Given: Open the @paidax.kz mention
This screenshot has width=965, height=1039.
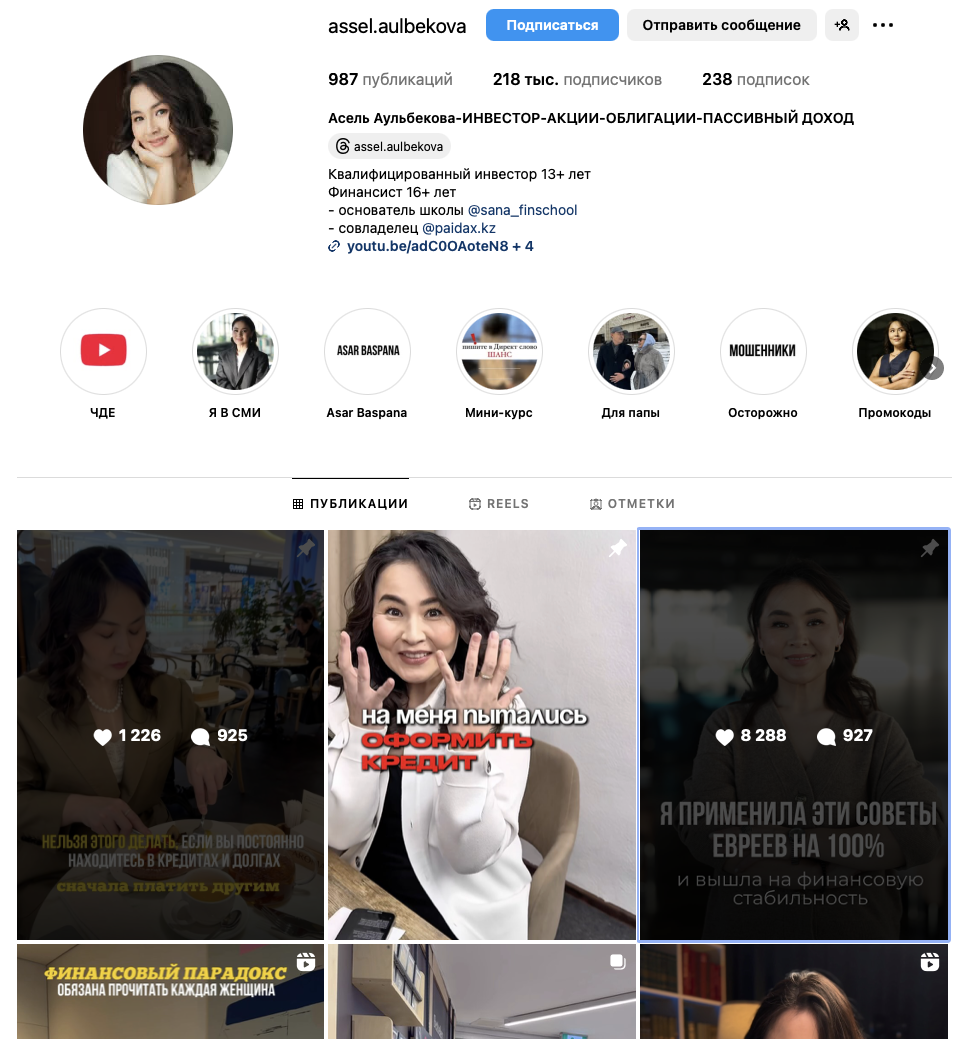Looking at the screenshot, I should point(459,228).
